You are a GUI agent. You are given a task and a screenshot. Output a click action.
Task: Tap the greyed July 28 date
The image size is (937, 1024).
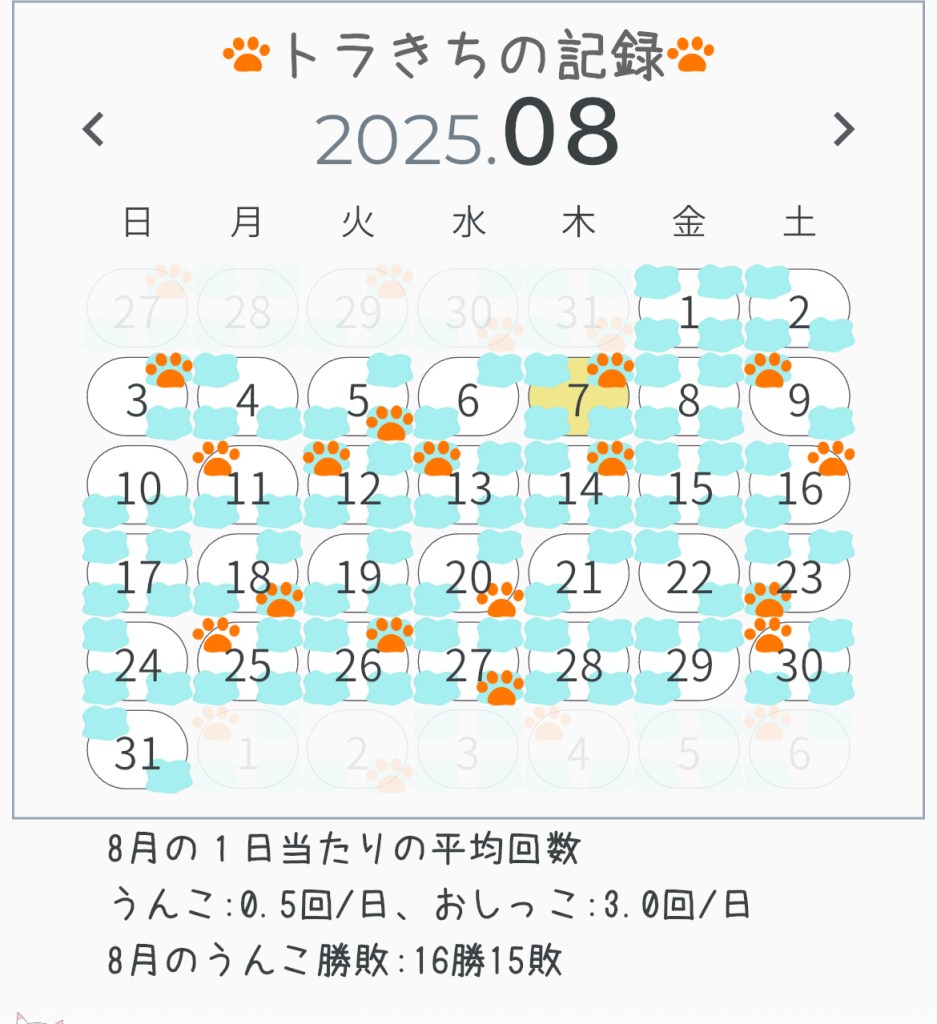point(247,313)
